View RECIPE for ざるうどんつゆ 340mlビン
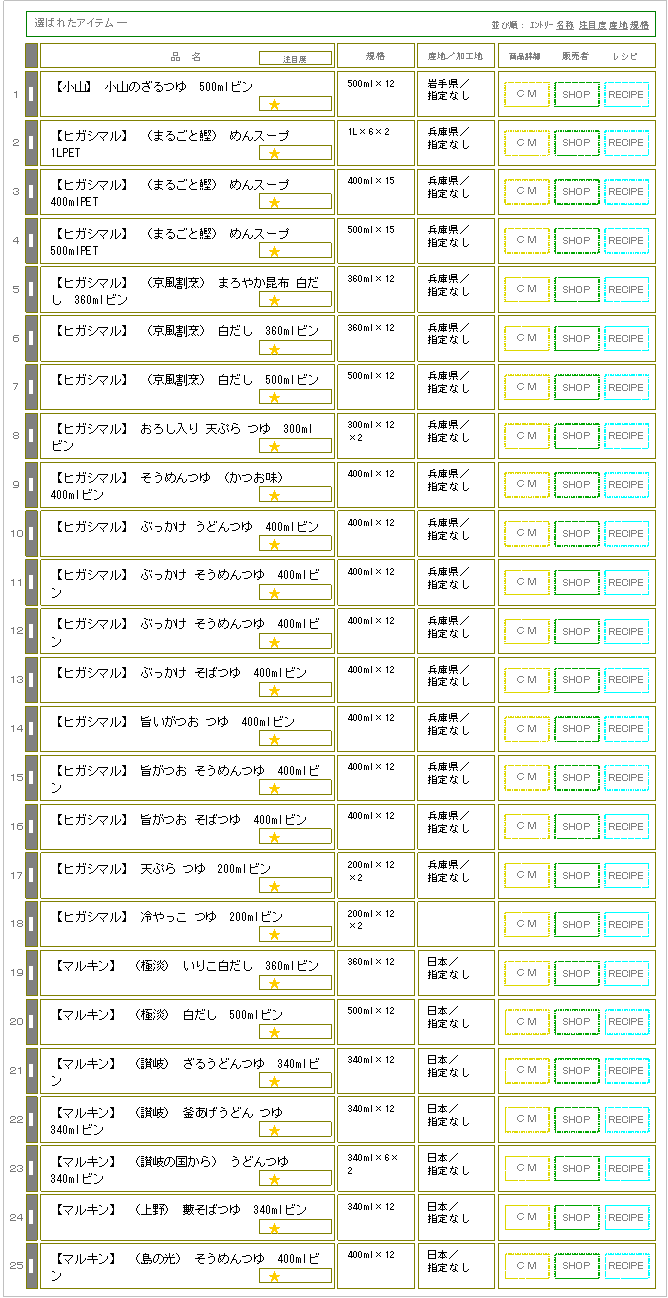The height and width of the screenshot is (1298, 668). pos(627,1071)
